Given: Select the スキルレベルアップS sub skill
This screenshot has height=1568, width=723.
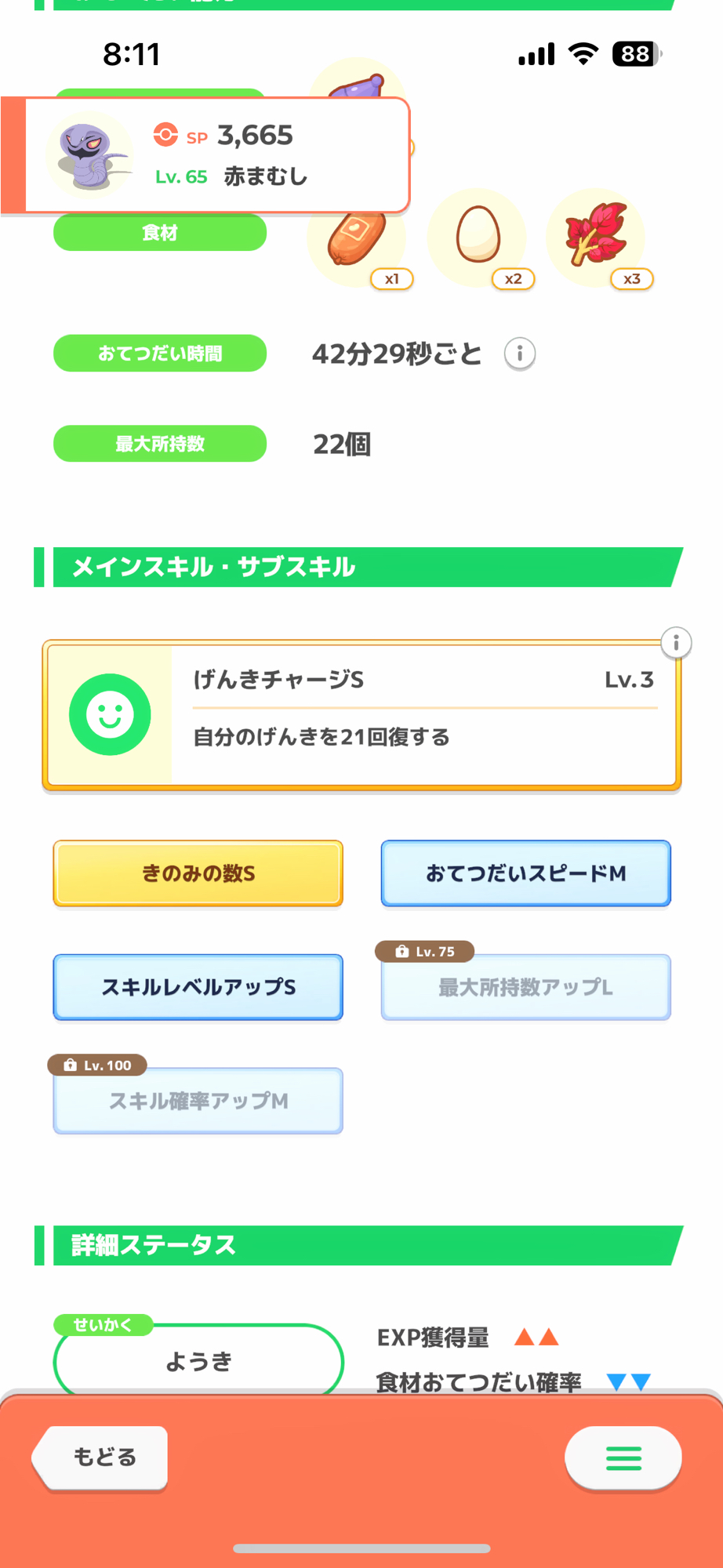Looking at the screenshot, I should pyautogui.click(x=198, y=987).
